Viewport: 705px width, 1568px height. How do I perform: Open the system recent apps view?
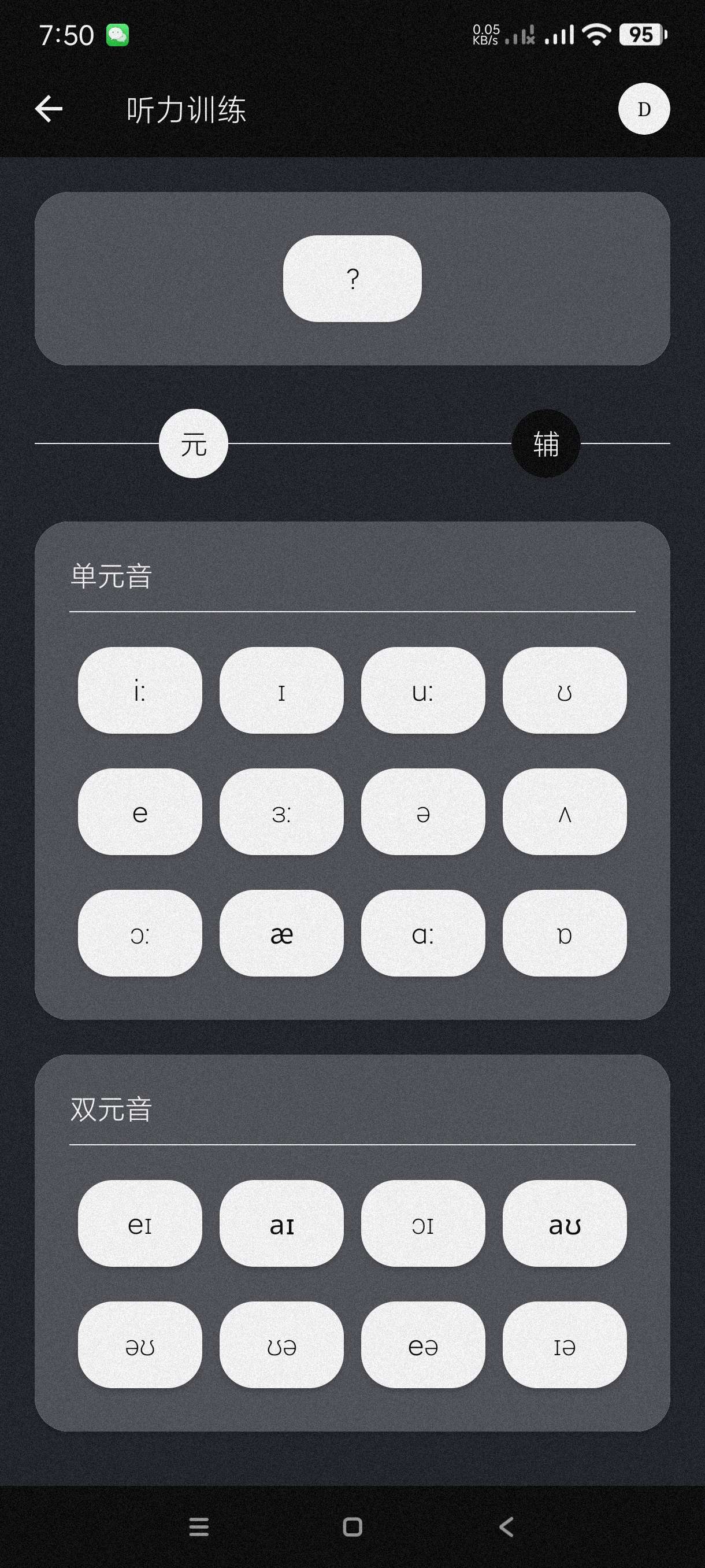tap(199, 1526)
